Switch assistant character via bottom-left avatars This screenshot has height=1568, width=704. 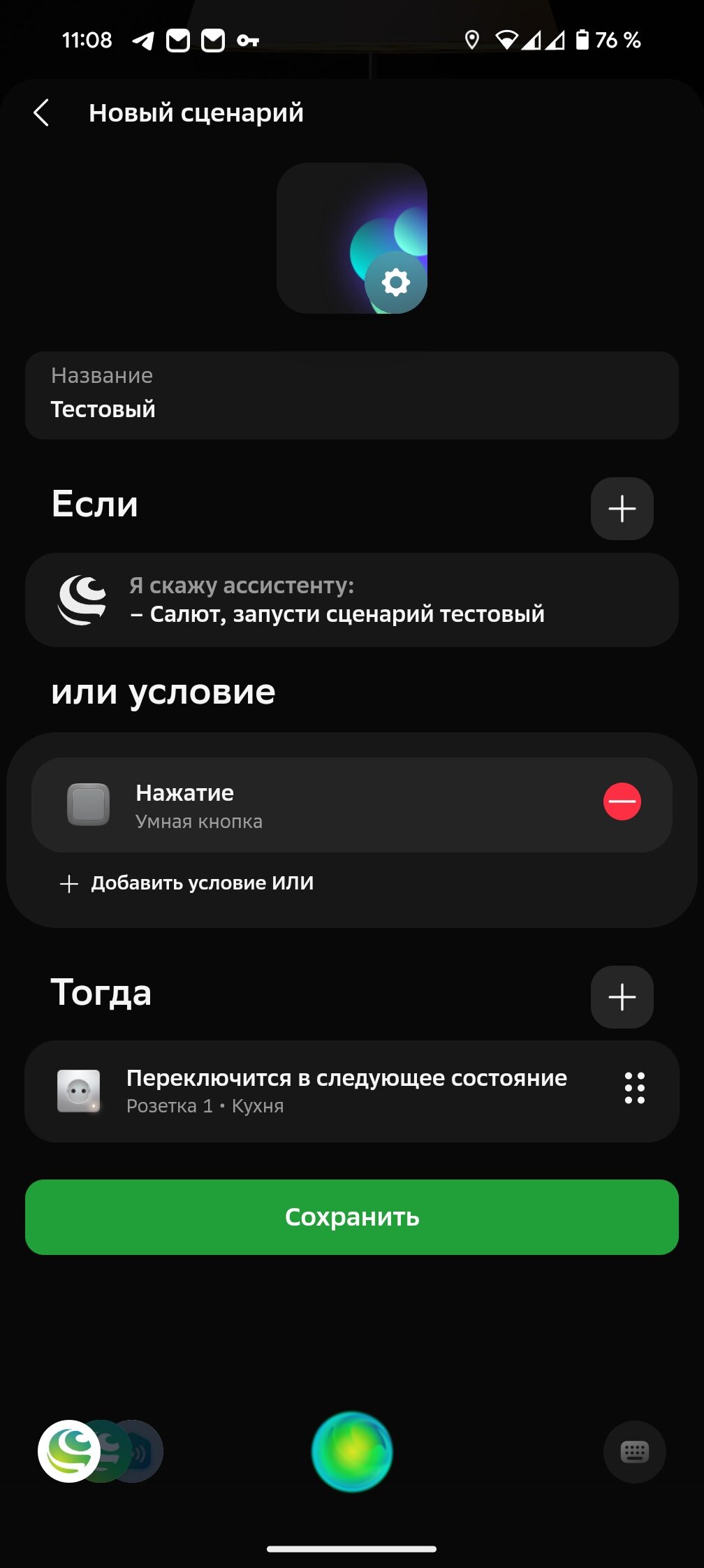(100, 1451)
